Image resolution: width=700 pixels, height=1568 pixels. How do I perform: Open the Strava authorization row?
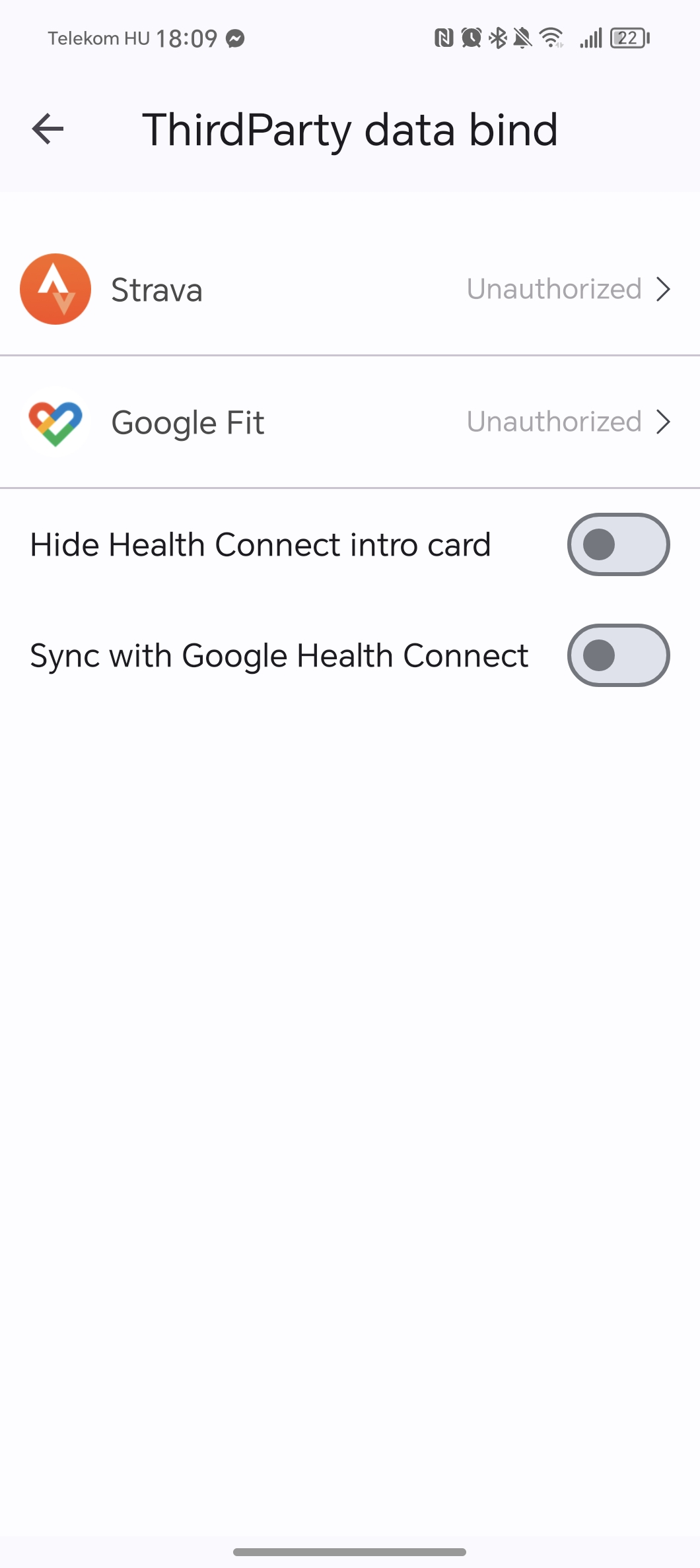click(x=350, y=289)
